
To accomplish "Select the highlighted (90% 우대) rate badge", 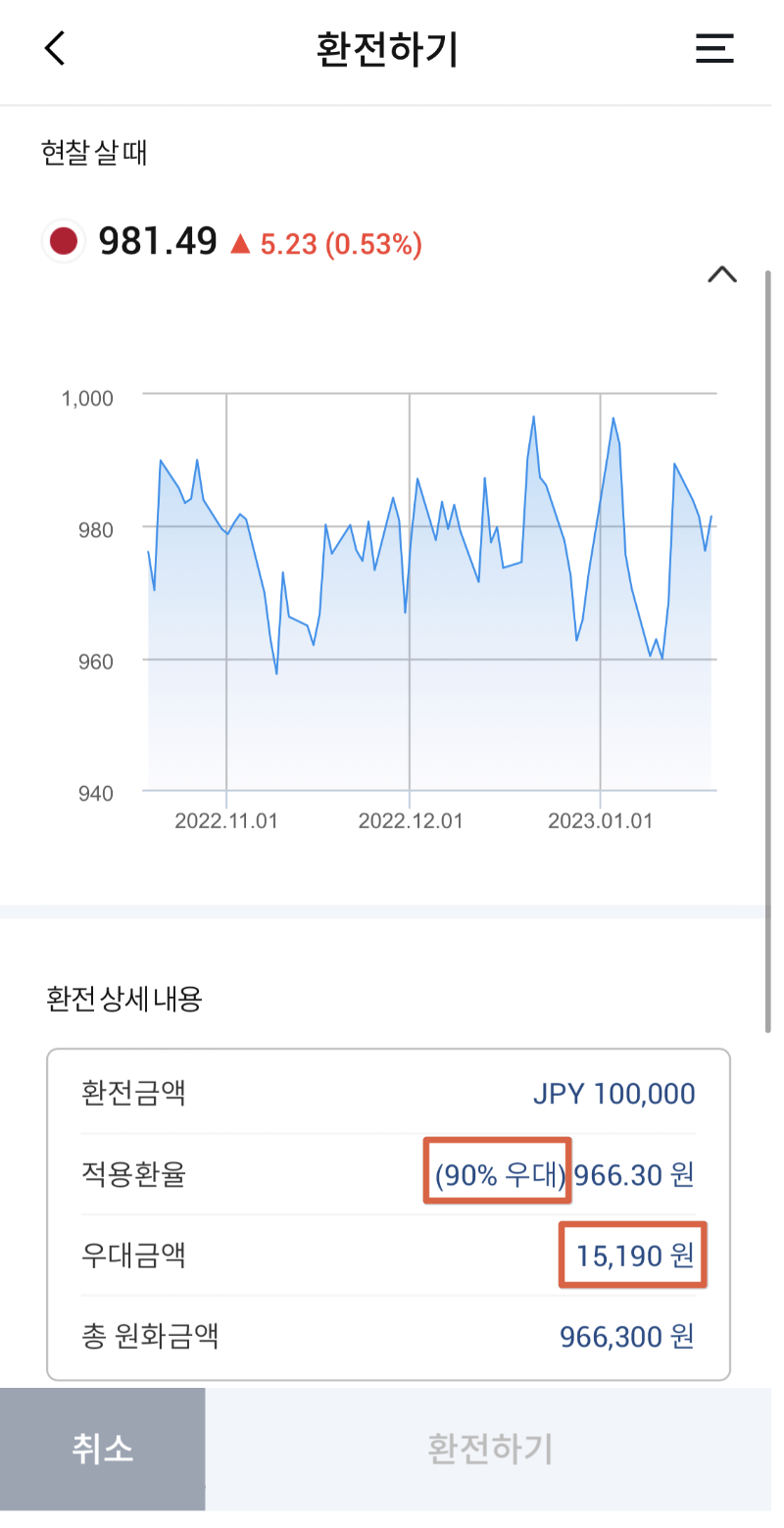I will click(x=497, y=1170).
